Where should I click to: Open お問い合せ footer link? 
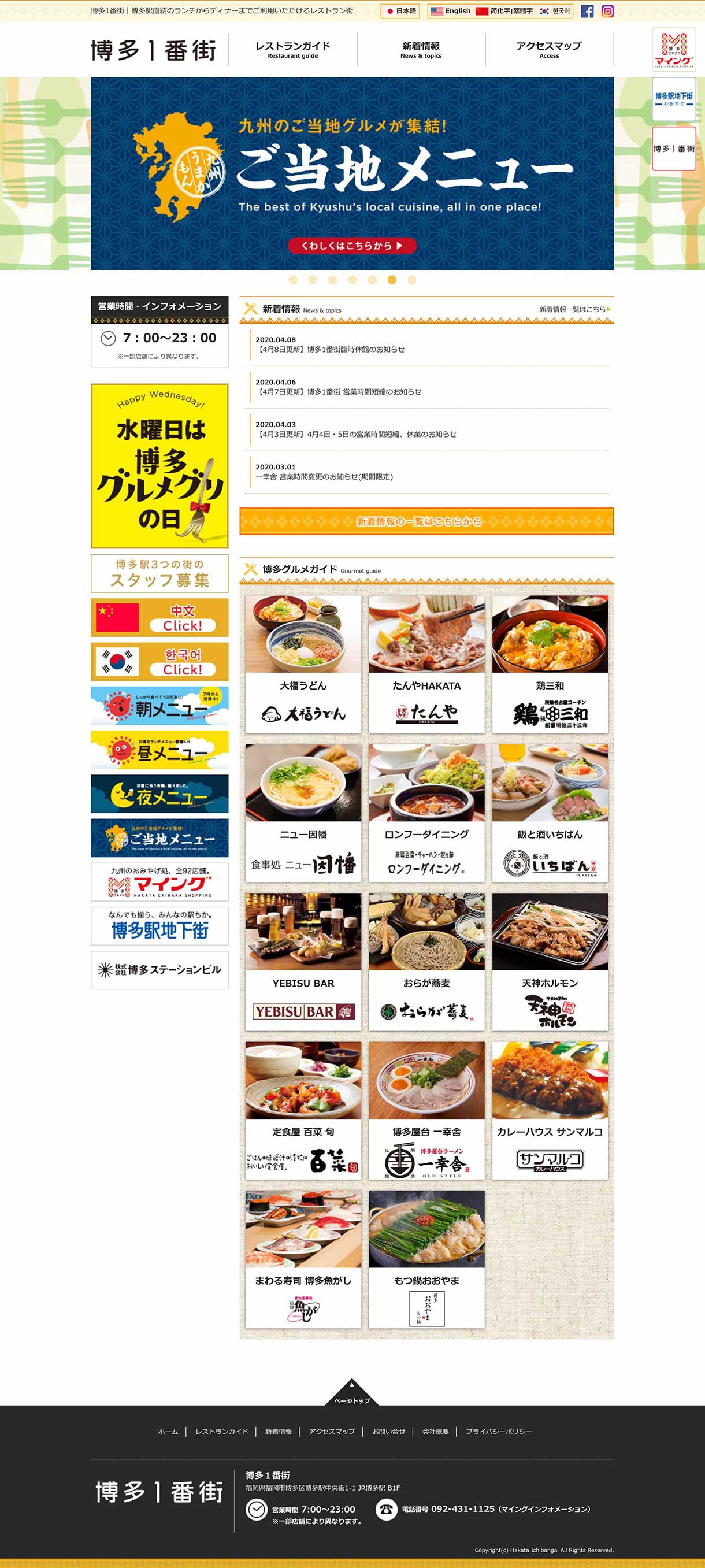(x=388, y=1431)
